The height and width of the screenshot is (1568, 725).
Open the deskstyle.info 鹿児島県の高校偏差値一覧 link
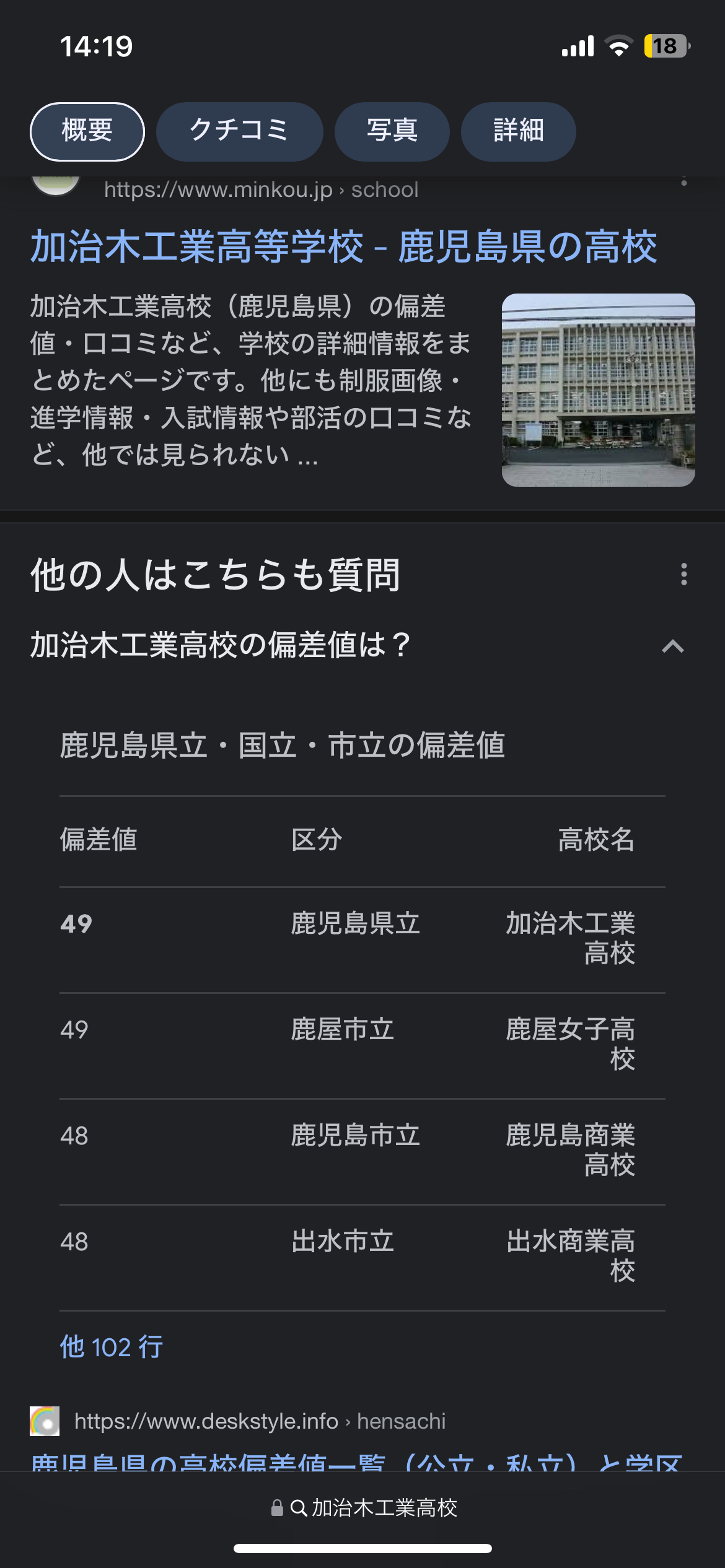(x=356, y=1461)
